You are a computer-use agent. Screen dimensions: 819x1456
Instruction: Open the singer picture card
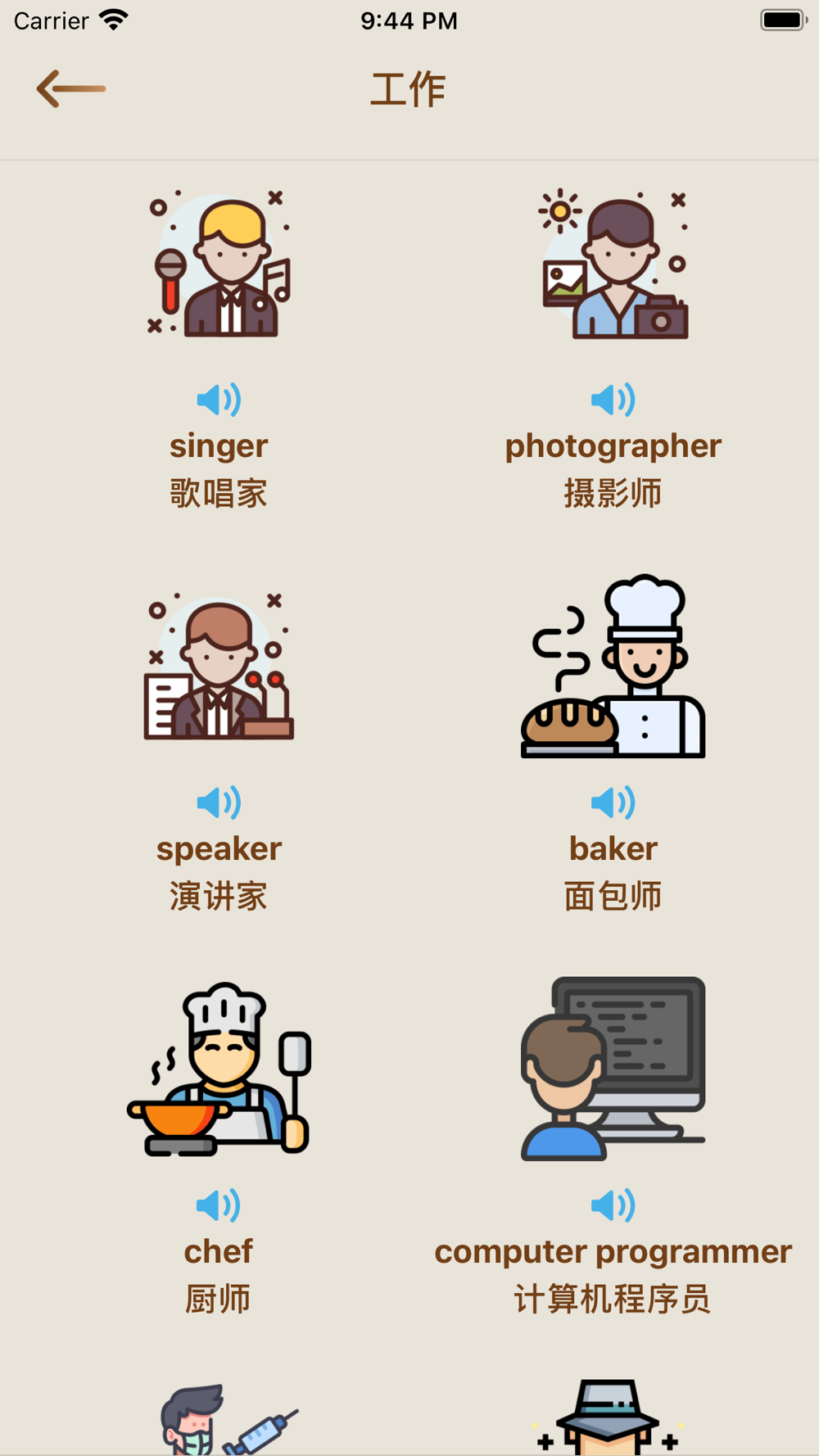(219, 263)
